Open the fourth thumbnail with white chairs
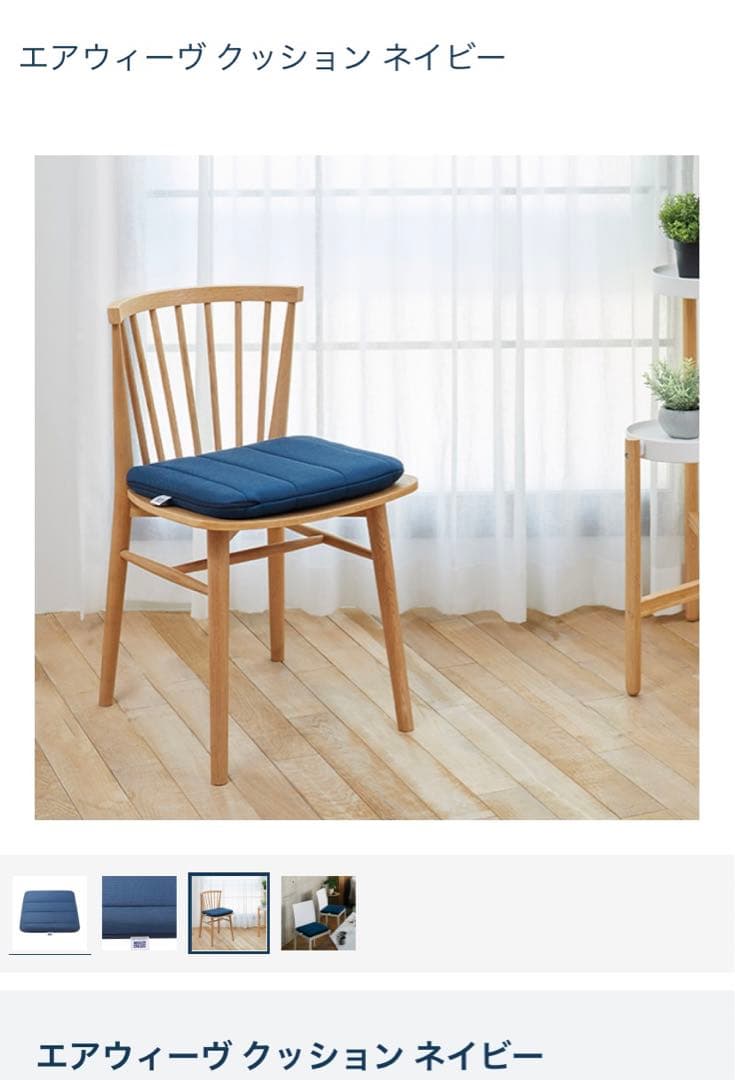The width and height of the screenshot is (735, 1080). point(318,913)
